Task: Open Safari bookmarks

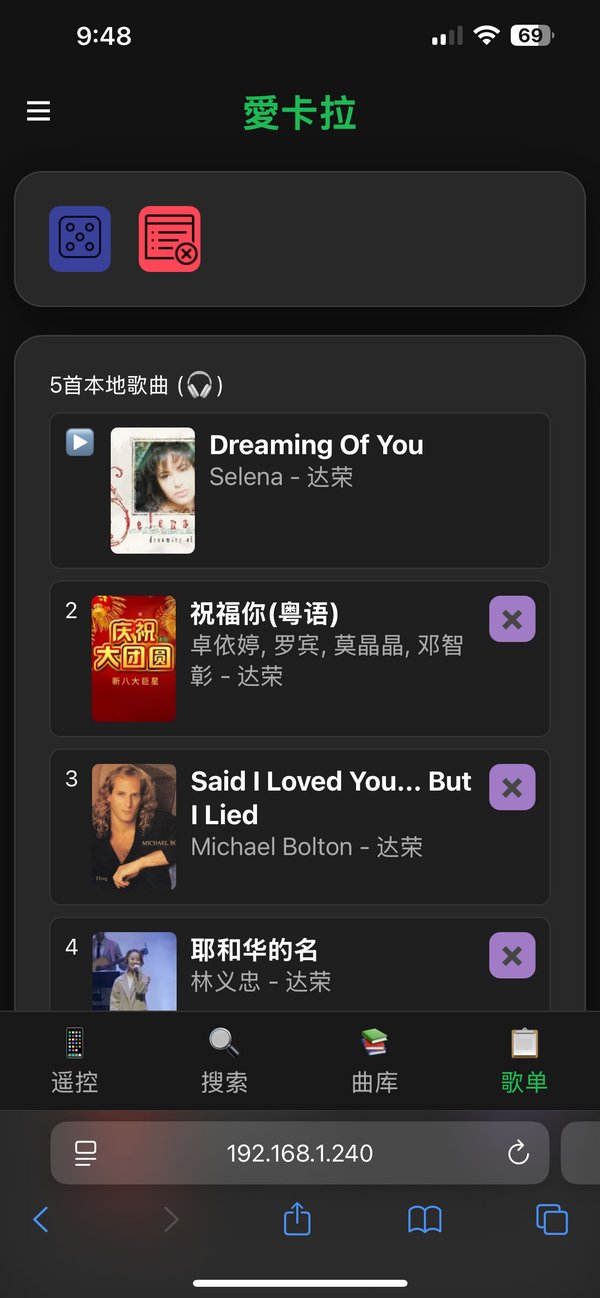Action: click(425, 1219)
